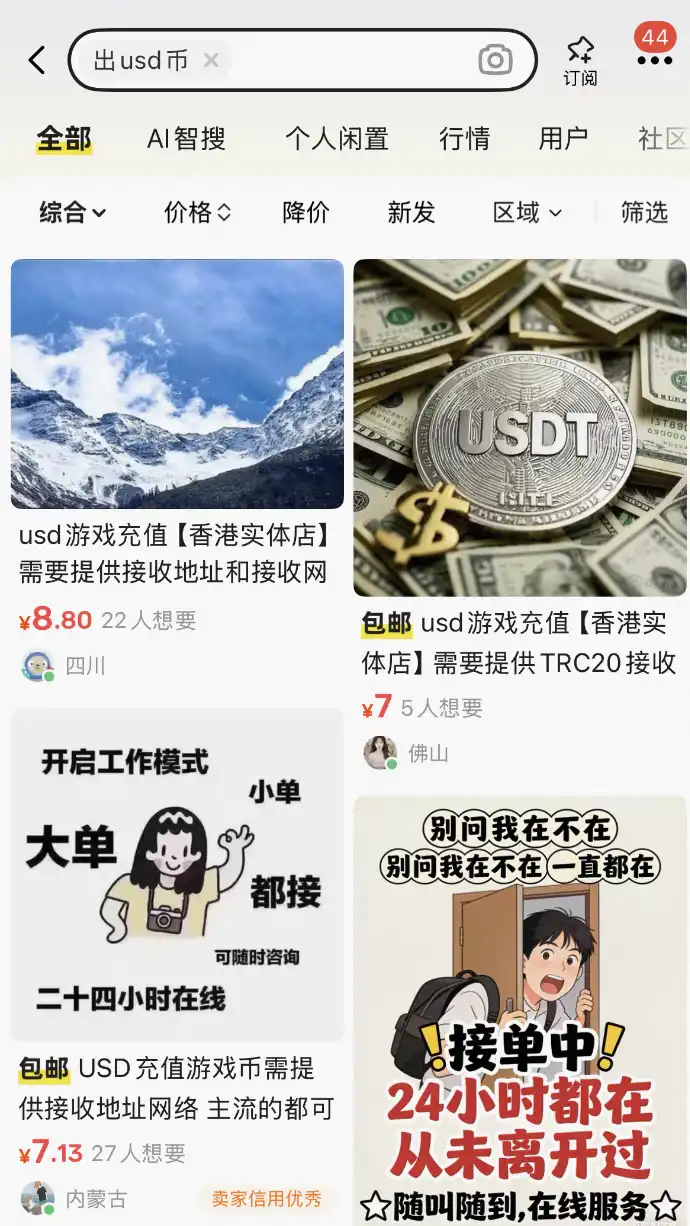Switch to the 行情 tab
This screenshot has height=1226, width=690.
coord(464,138)
